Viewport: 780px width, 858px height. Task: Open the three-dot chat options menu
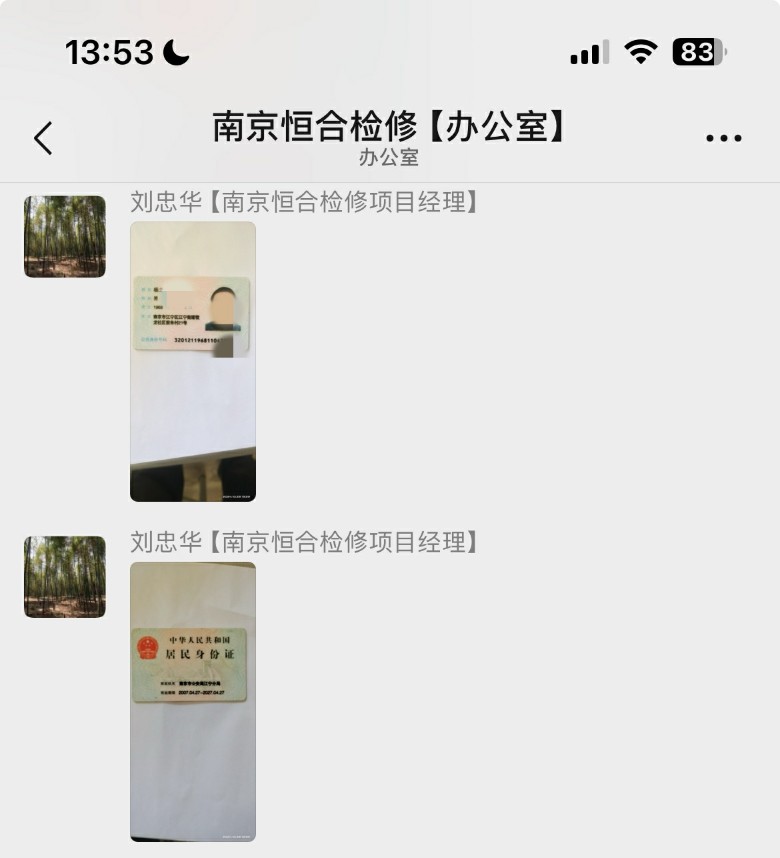(x=723, y=138)
